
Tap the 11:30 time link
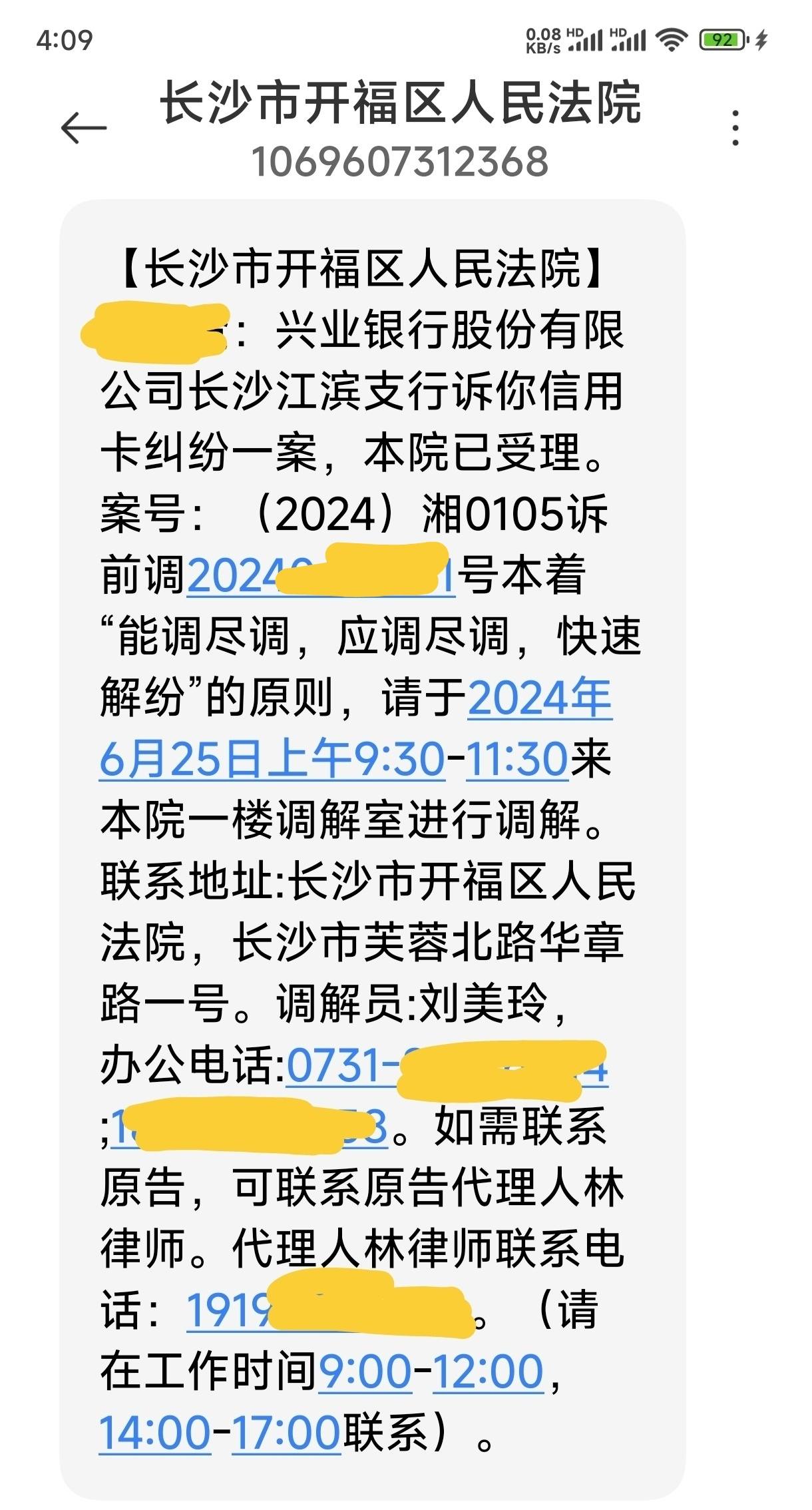517,759
